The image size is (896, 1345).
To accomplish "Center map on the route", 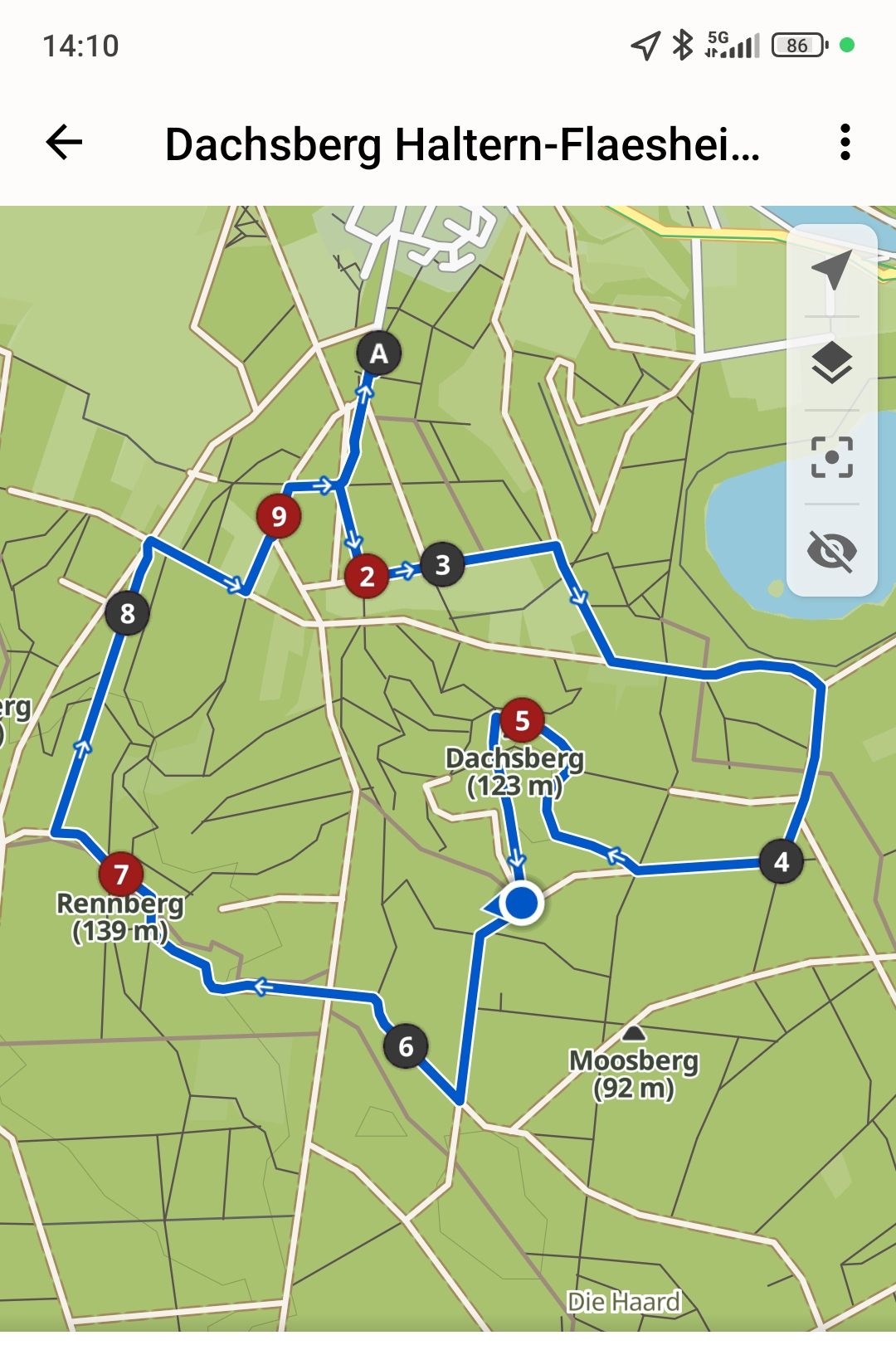I will (x=831, y=457).
